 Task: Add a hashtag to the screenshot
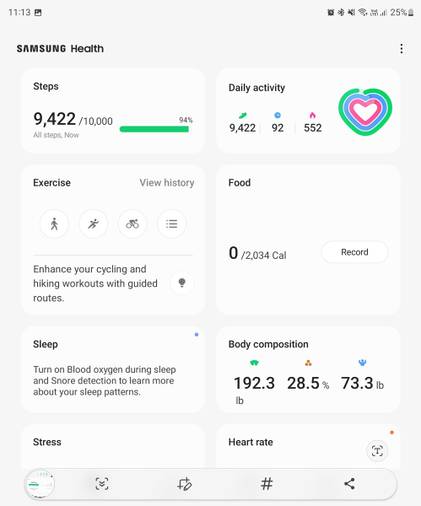(x=267, y=484)
